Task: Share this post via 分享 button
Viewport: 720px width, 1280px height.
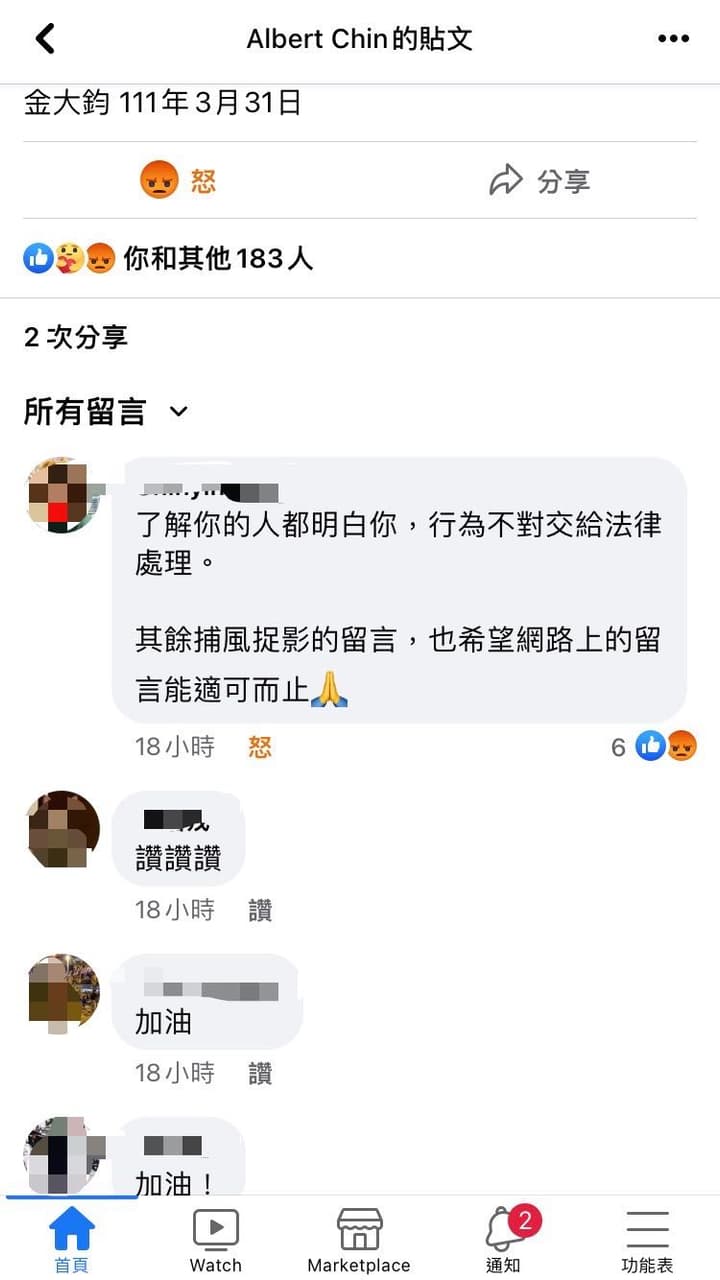Action: (539, 181)
